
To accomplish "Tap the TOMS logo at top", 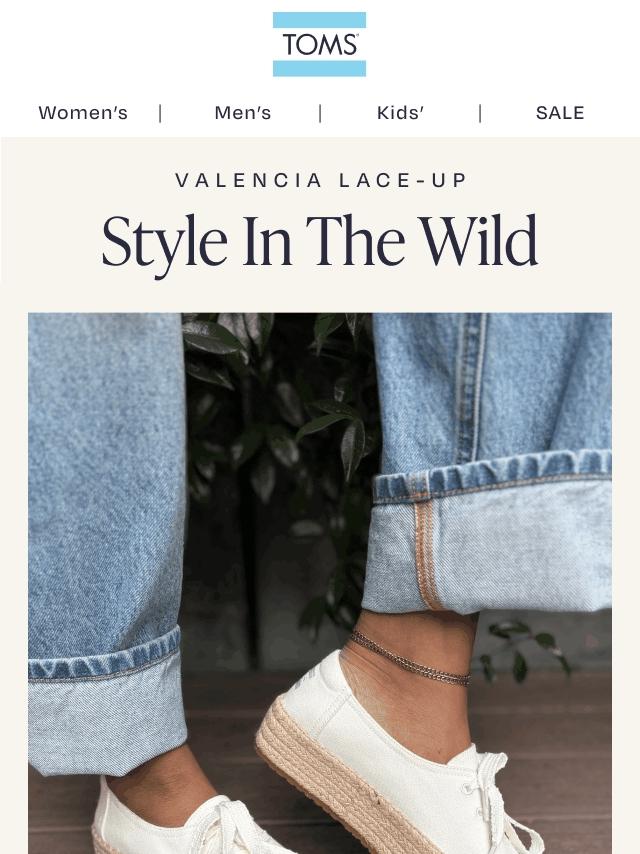I will tap(319, 44).
